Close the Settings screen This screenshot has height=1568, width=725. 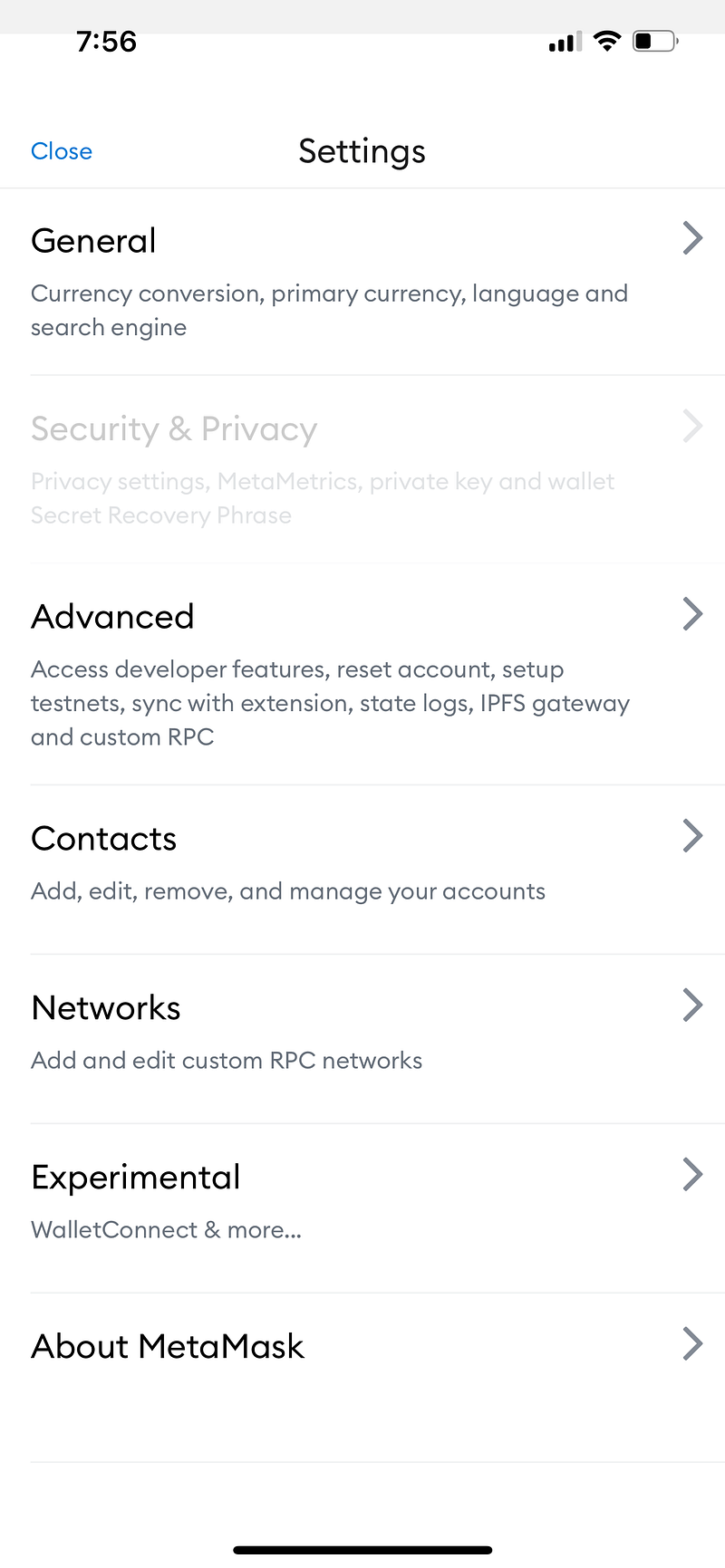pos(62,151)
